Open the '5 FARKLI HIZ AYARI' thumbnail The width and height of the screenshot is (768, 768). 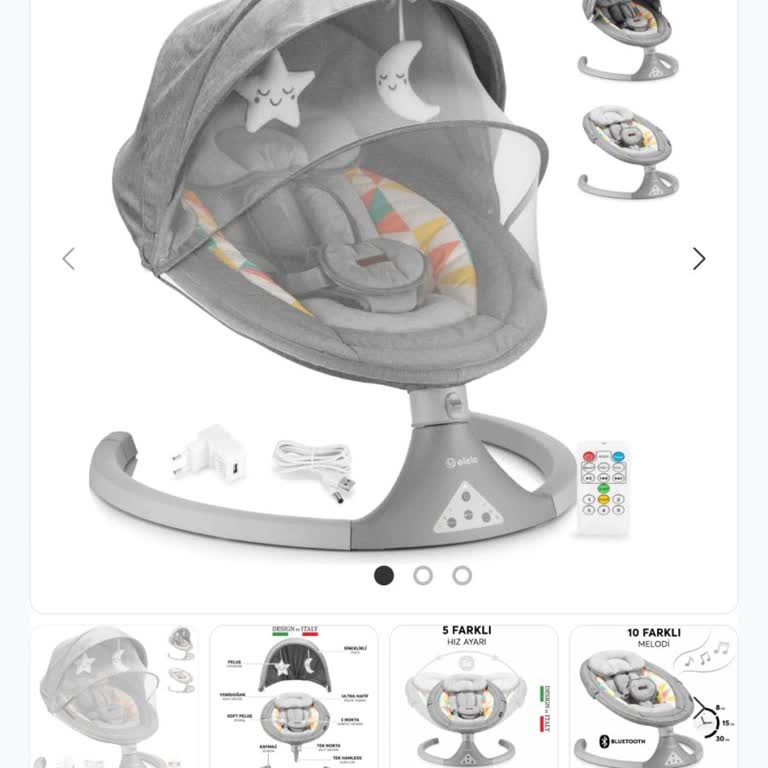473,697
